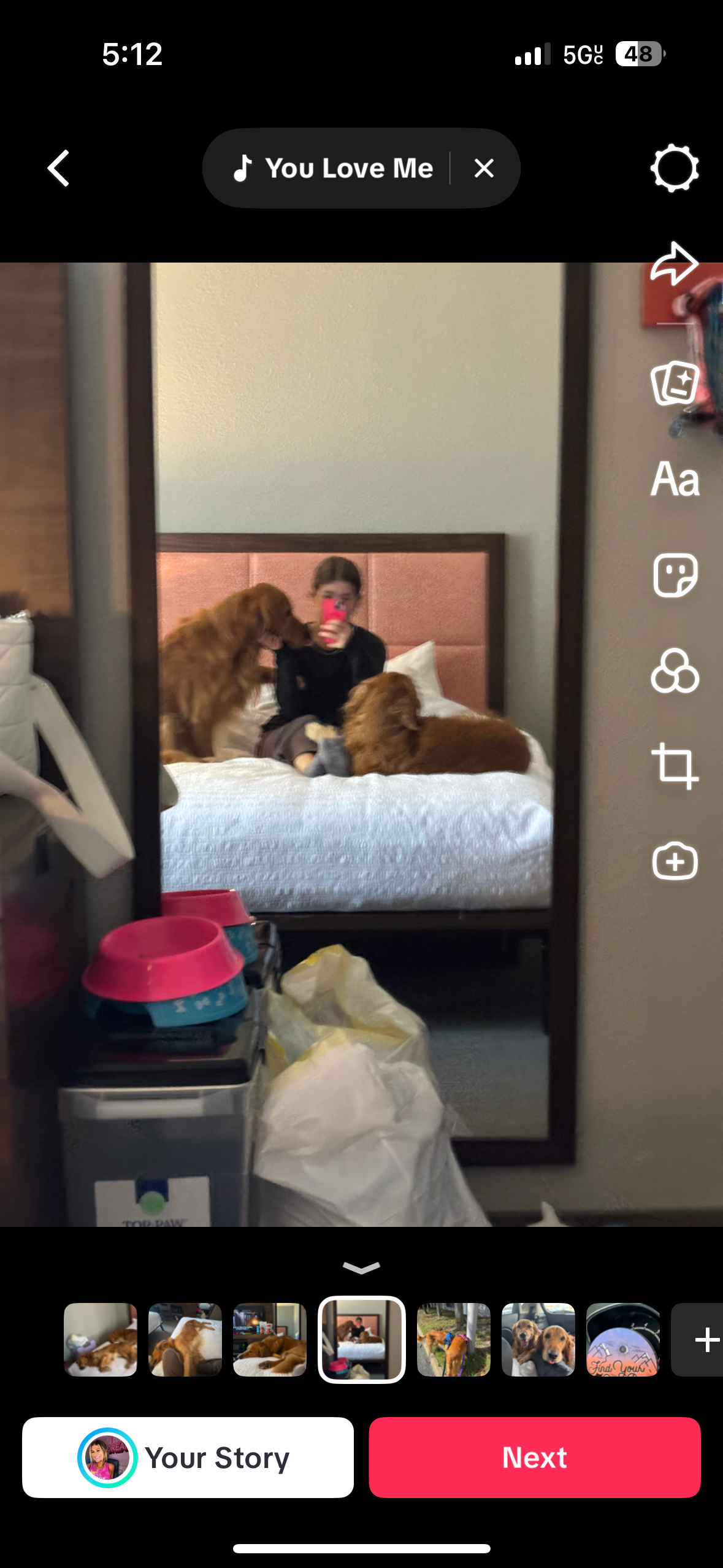Image resolution: width=723 pixels, height=1568 pixels.
Task: Select the thumbnail of dog on couch with TV
Action: tap(270, 1339)
